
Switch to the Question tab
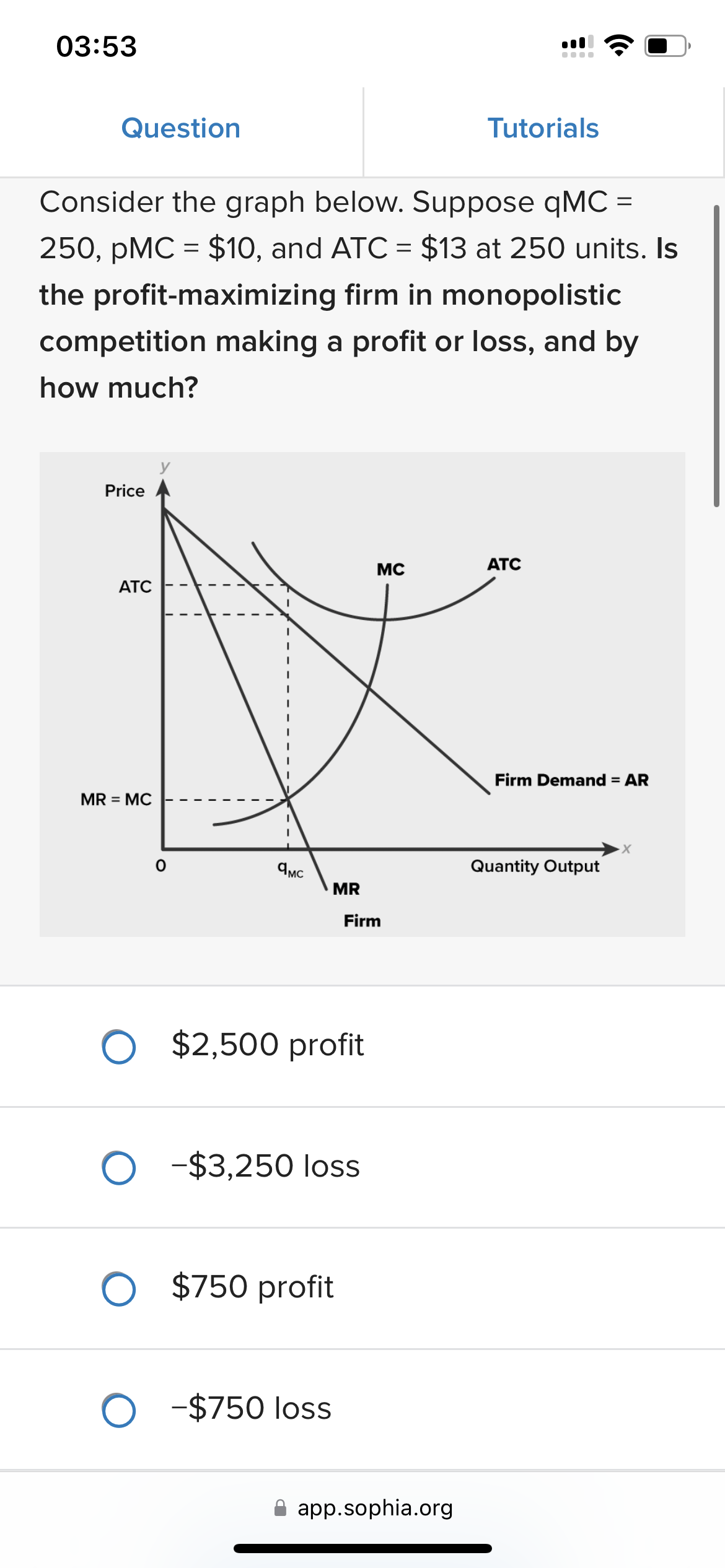pyautogui.click(x=181, y=129)
